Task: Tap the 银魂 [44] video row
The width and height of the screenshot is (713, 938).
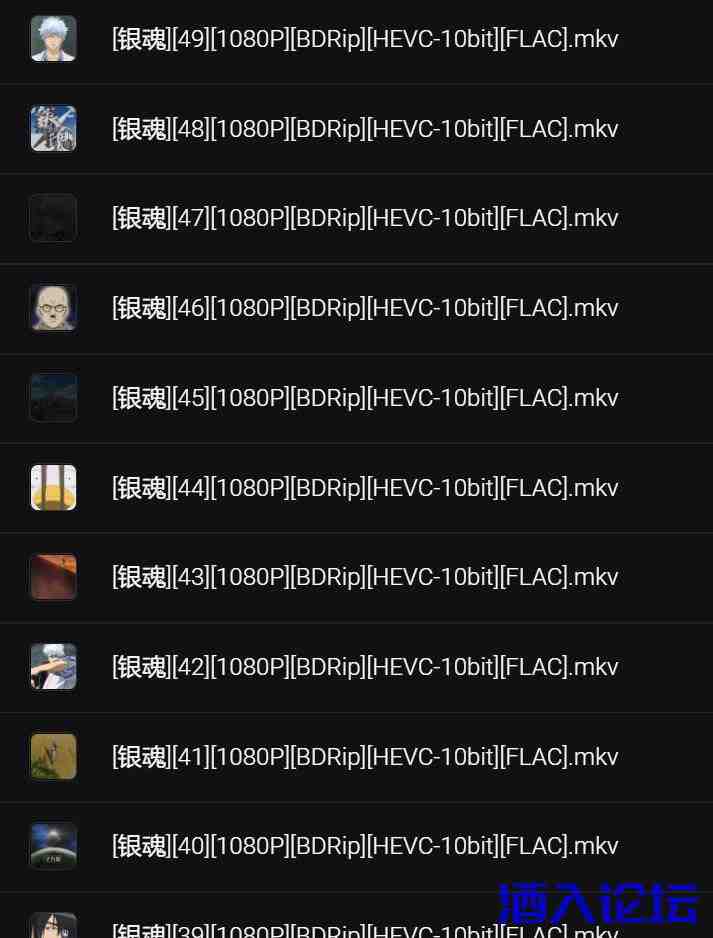Action: point(365,488)
